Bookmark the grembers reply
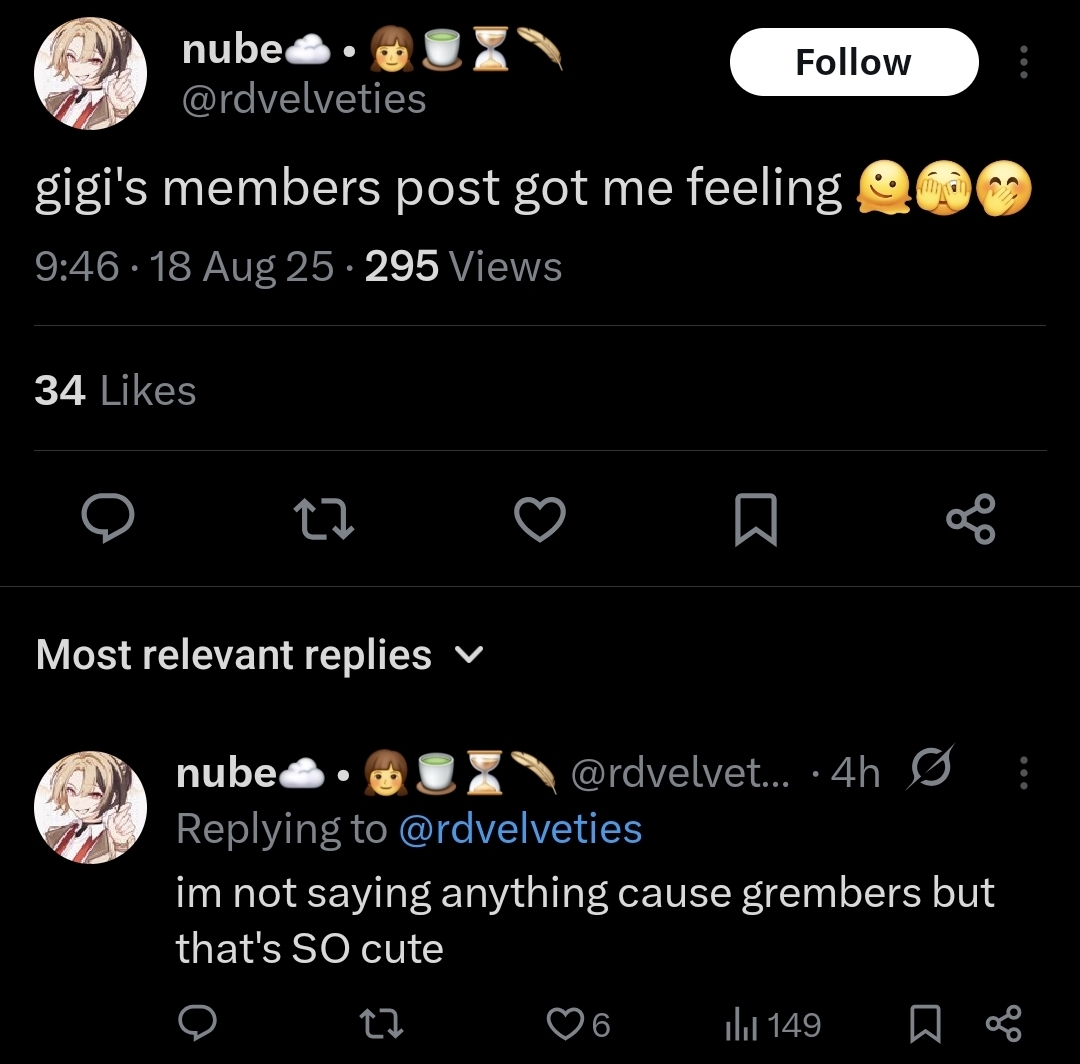This screenshot has height=1064, width=1080. click(925, 1024)
